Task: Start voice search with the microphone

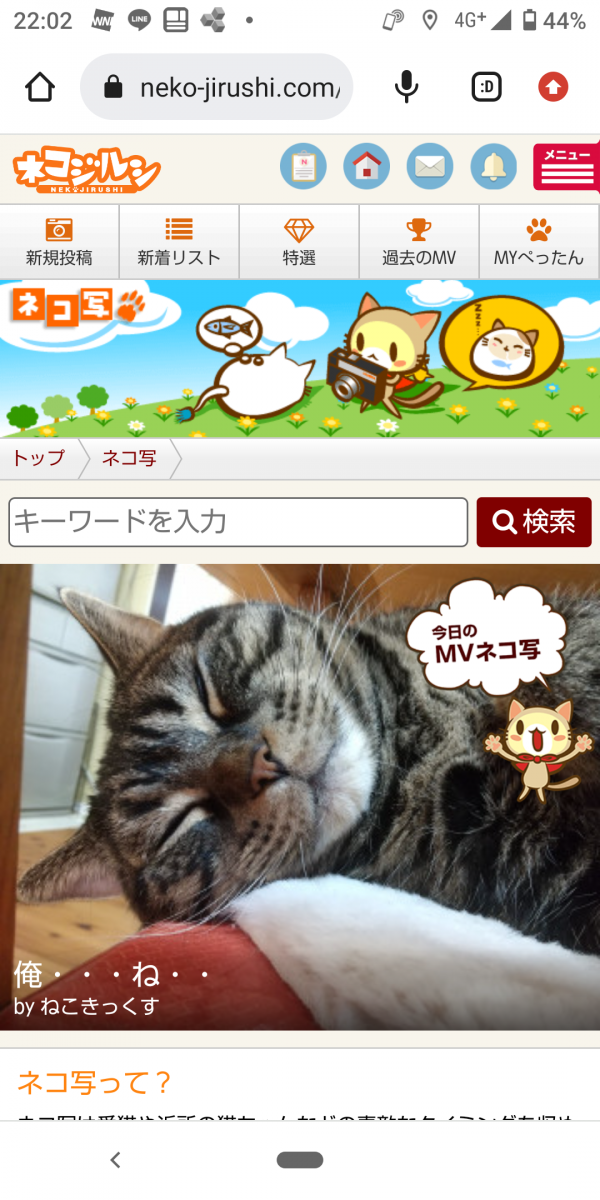Action: (406, 88)
